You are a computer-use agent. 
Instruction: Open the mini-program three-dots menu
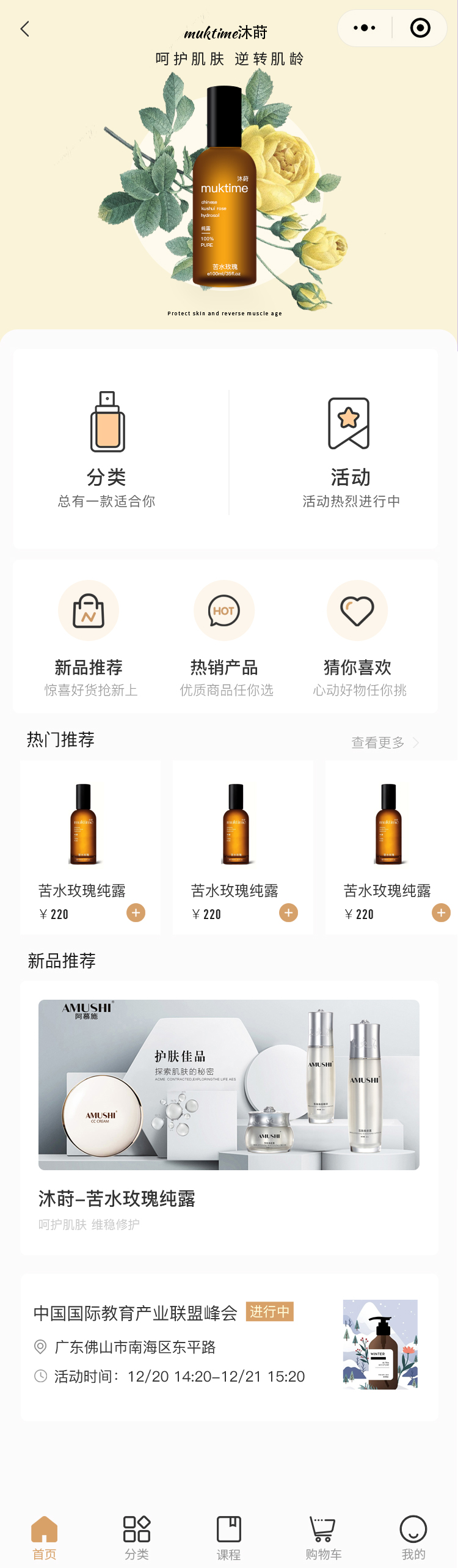365,28
